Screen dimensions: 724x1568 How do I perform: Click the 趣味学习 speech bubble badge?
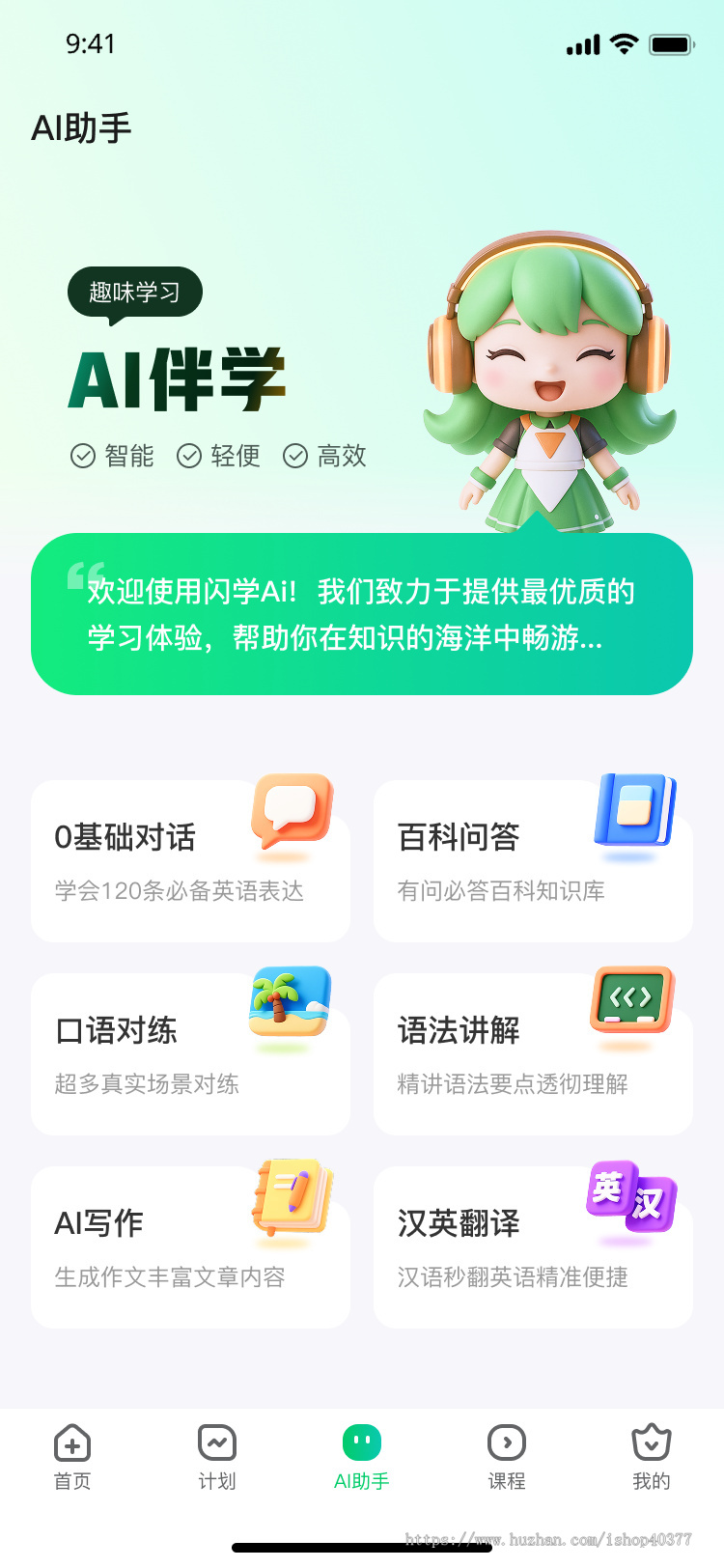coord(134,293)
